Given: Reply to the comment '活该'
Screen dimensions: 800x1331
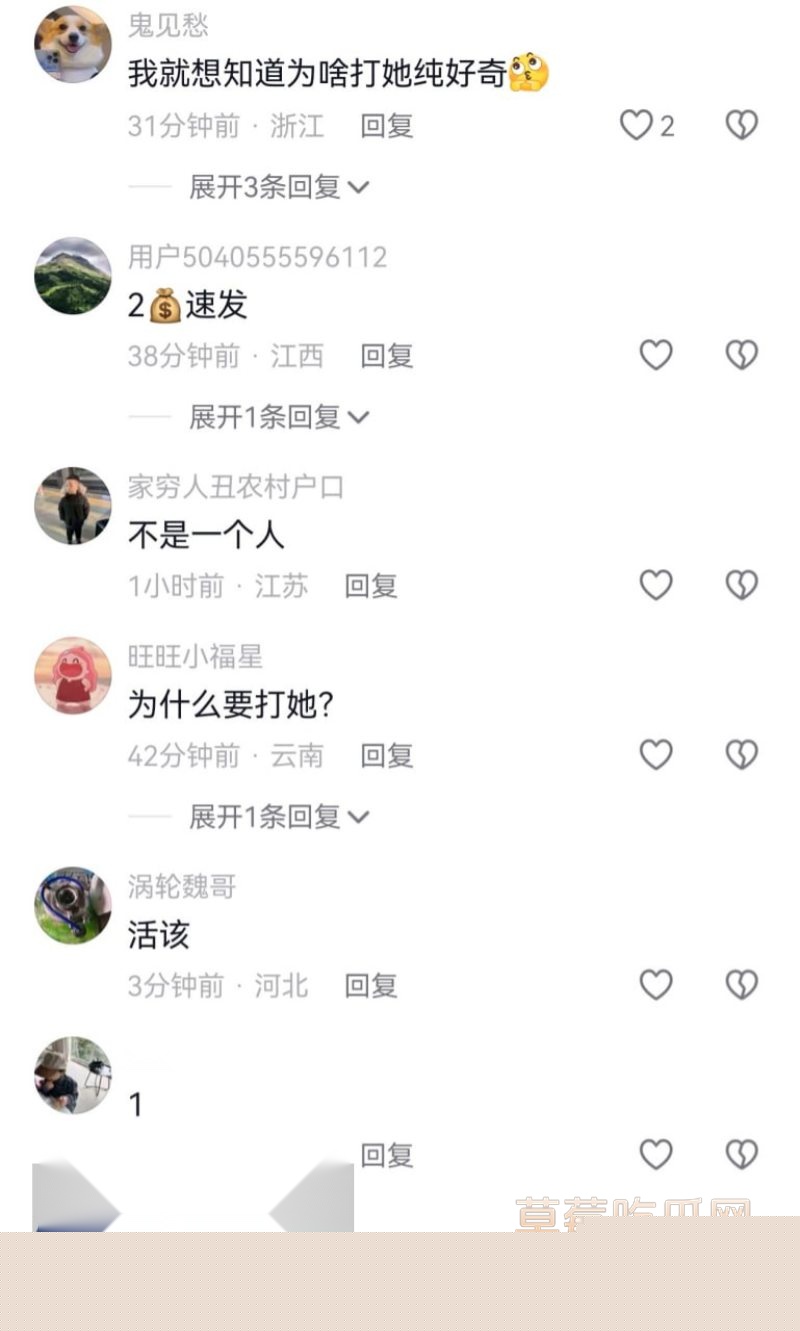Looking at the screenshot, I should (x=370, y=985).
